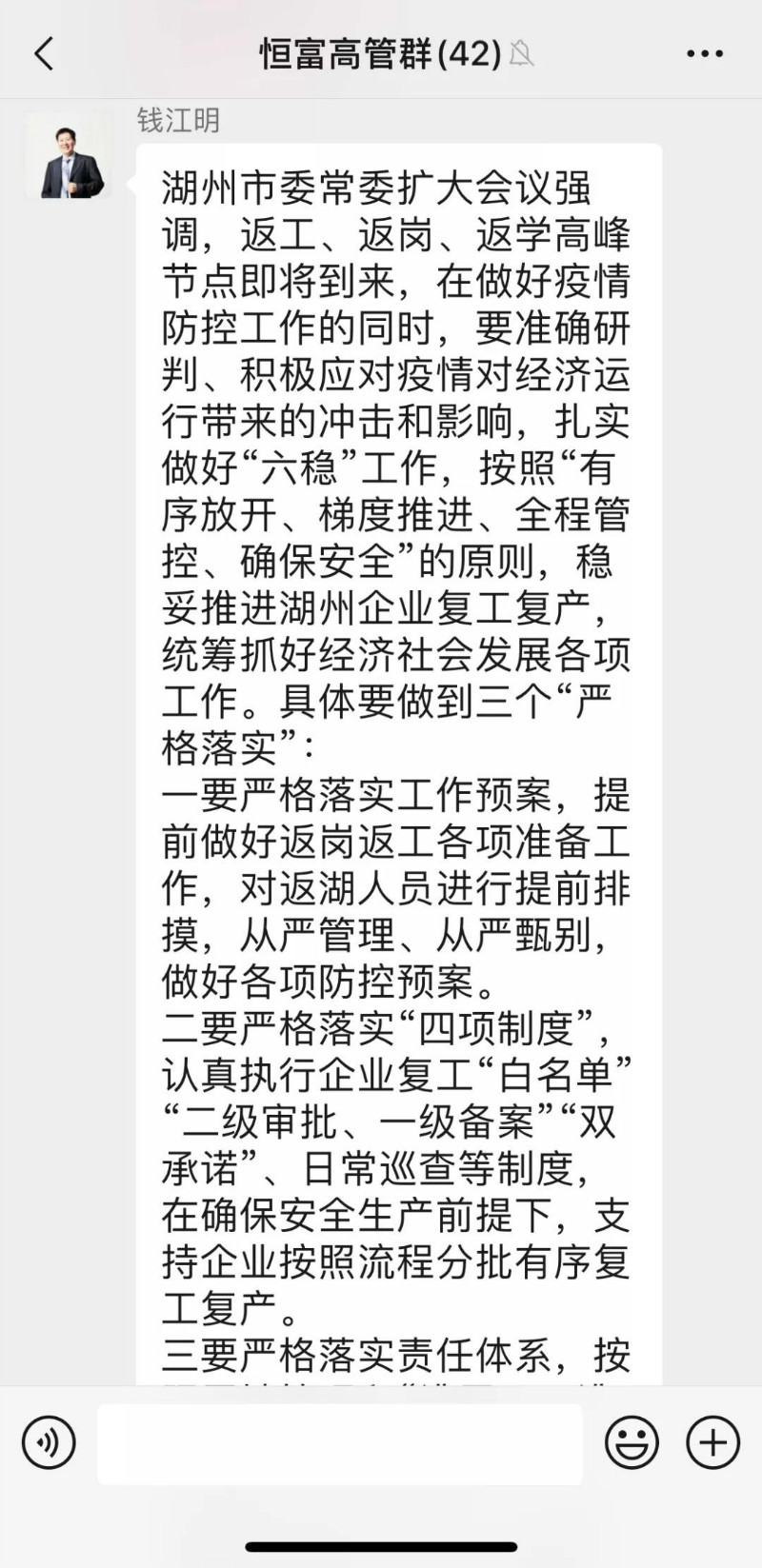The height and width of the screenshot is (1568, 762).
Task: Open the plus attachments menu
Action: point(712,1442)
